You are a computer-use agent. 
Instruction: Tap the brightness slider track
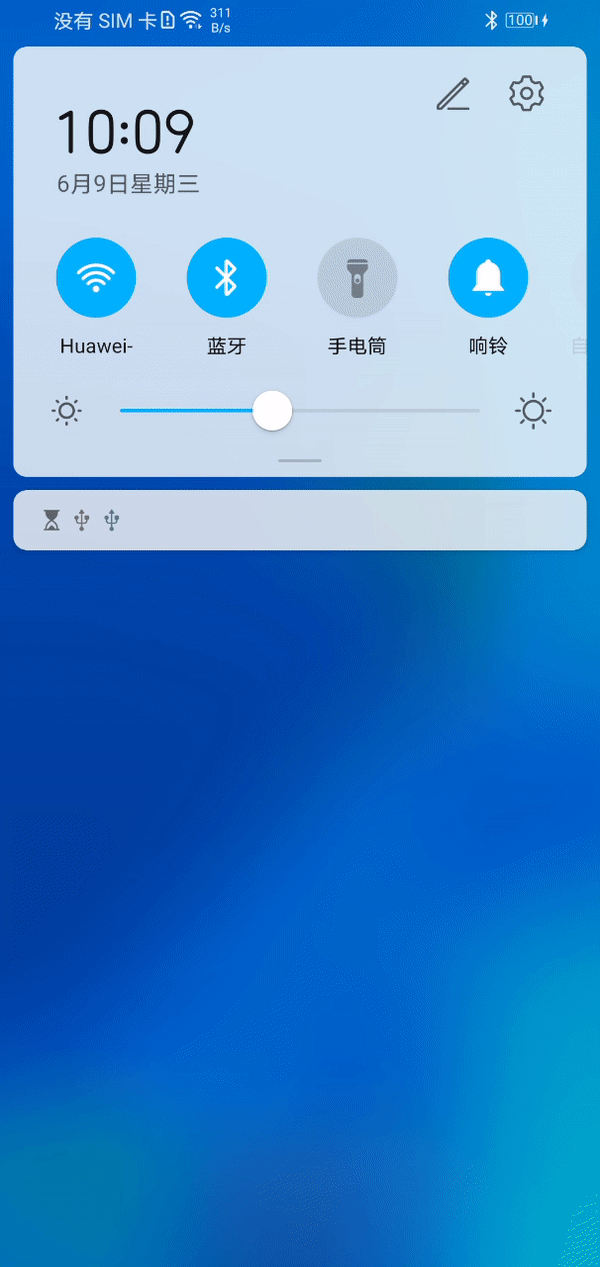pyautogui.click(x=380, y=411)
